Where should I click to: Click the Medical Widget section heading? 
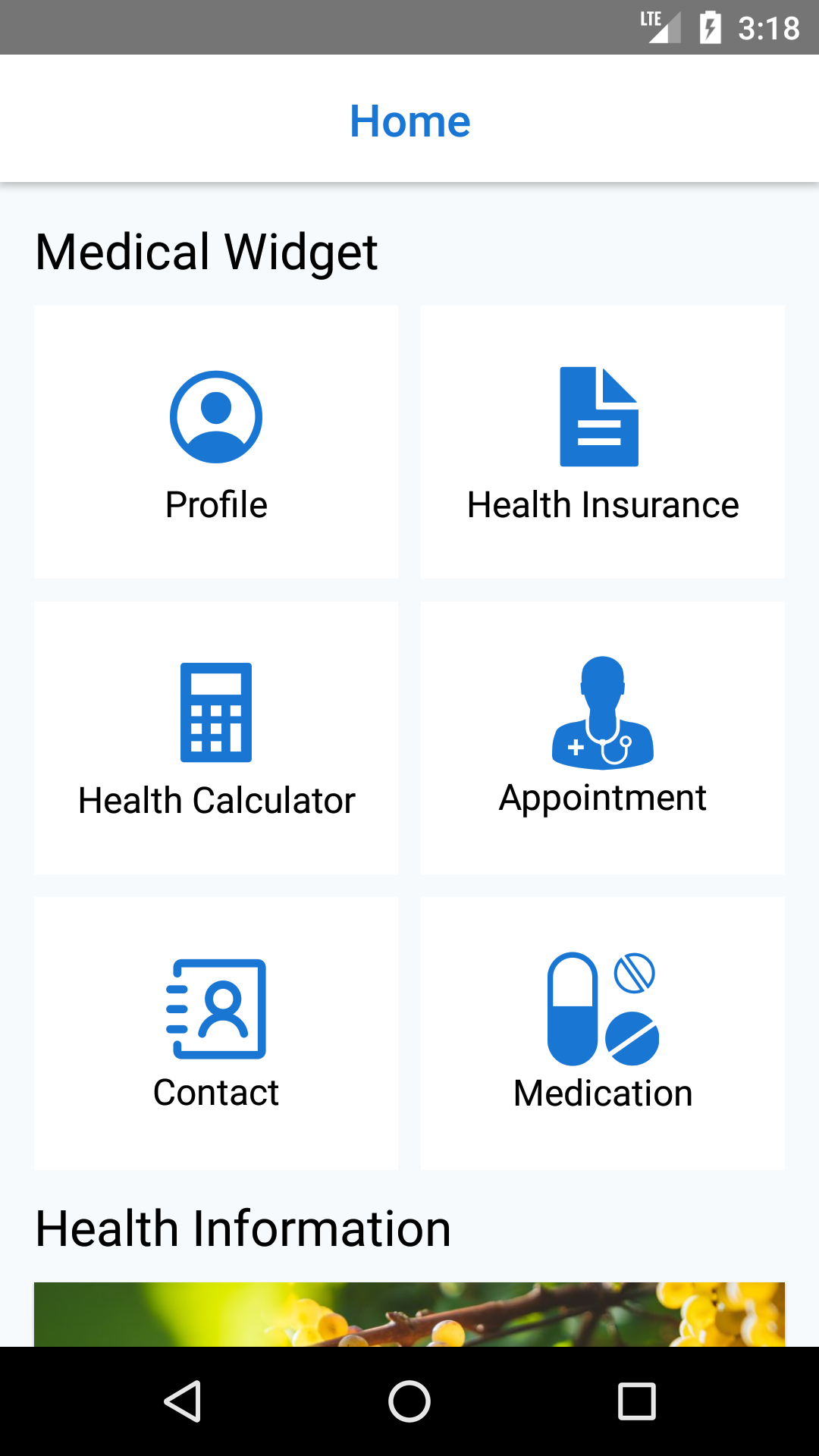(206, 253)
